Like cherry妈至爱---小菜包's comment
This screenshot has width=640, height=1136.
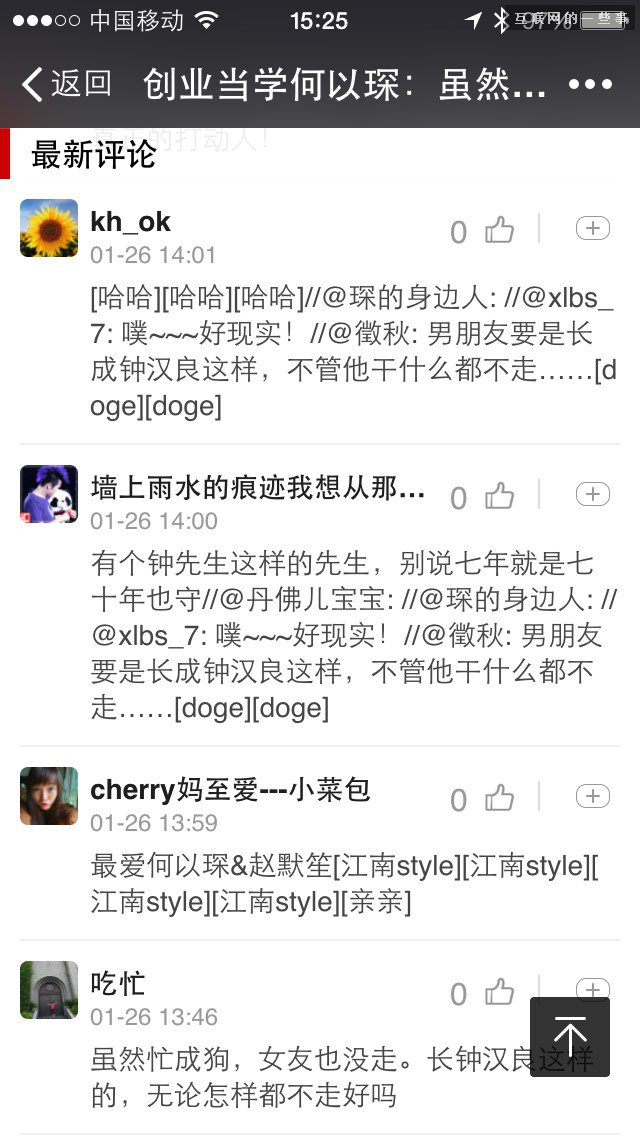tap(499, 798)
